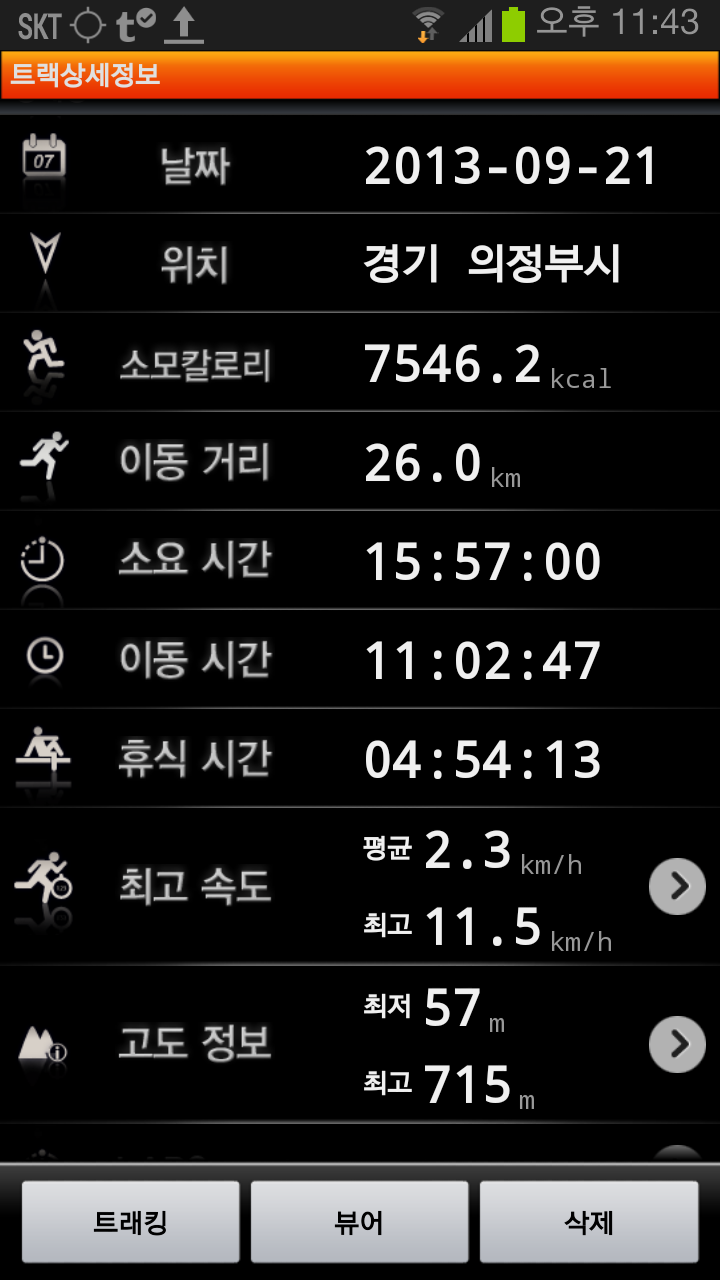This screenshot has height=1280, width=720.
Task: Open the 트래킹 tracking view
Action: point(131,1222)
